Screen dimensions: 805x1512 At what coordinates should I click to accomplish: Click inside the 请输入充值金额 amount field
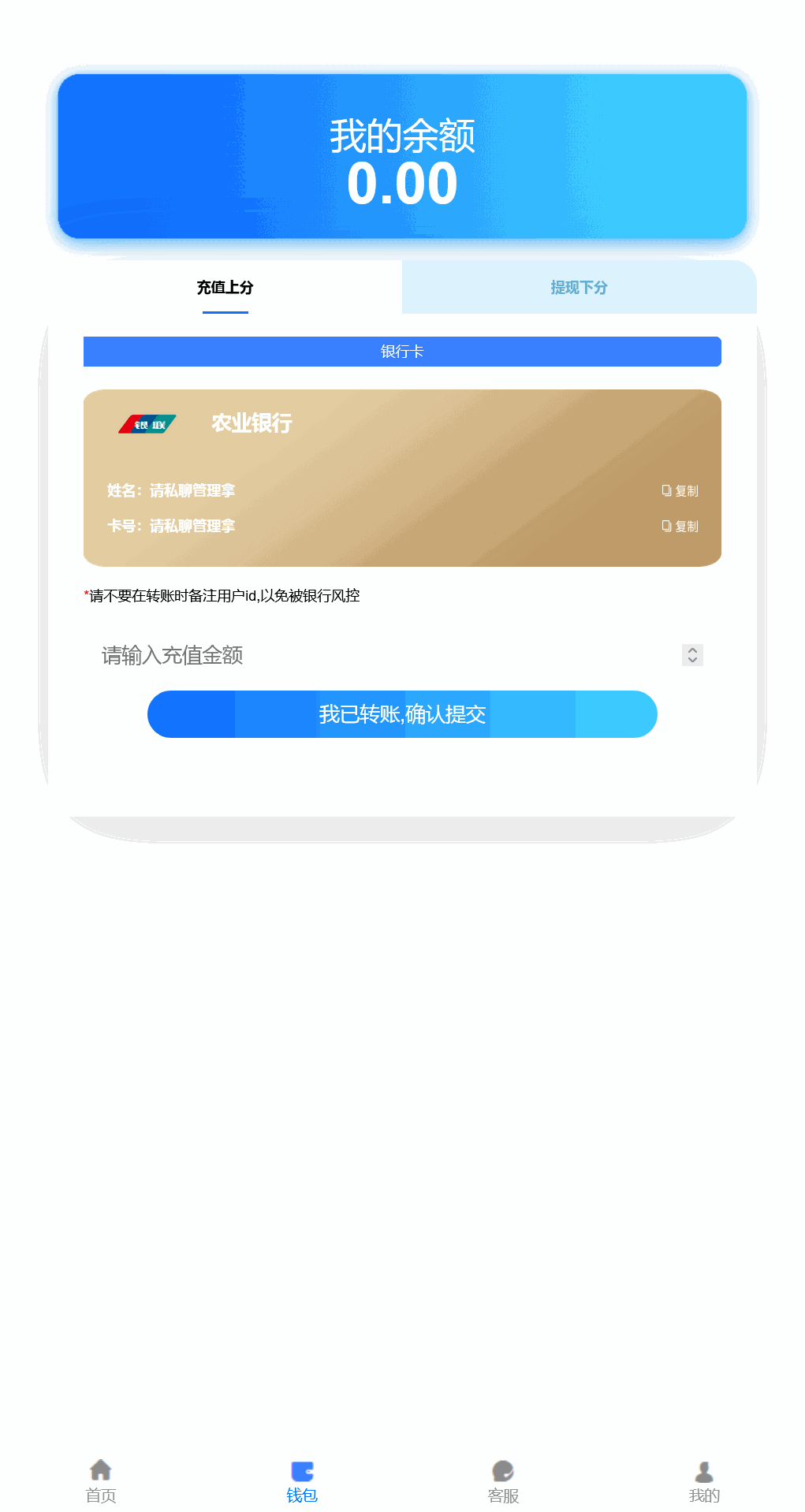pos(315,655)
